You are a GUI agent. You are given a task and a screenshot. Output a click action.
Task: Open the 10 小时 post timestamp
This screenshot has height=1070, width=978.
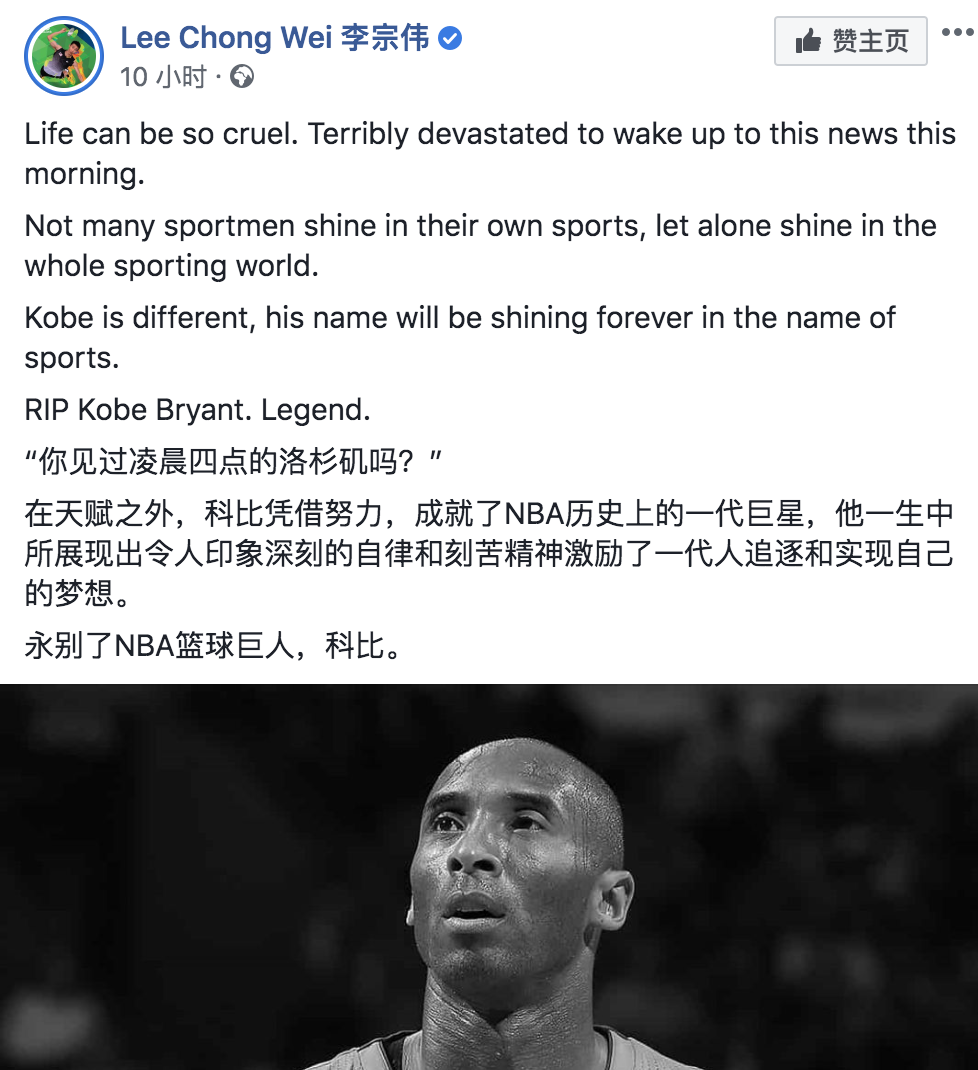[162, 76]
